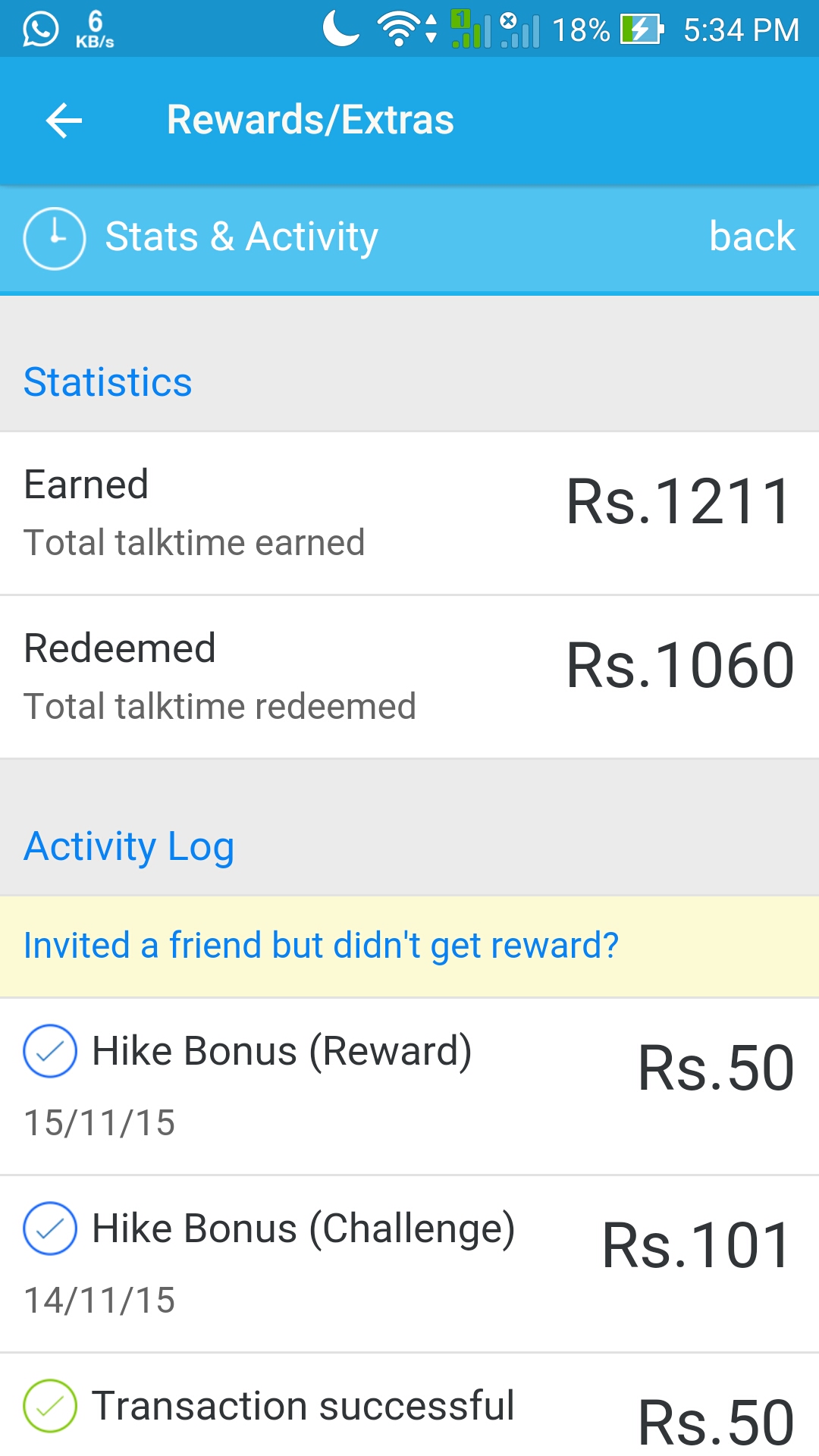Tap the 'back' link in Stats & Activity
The image size is (819, 1456).
pyautogui.click(x=752, y=237)
